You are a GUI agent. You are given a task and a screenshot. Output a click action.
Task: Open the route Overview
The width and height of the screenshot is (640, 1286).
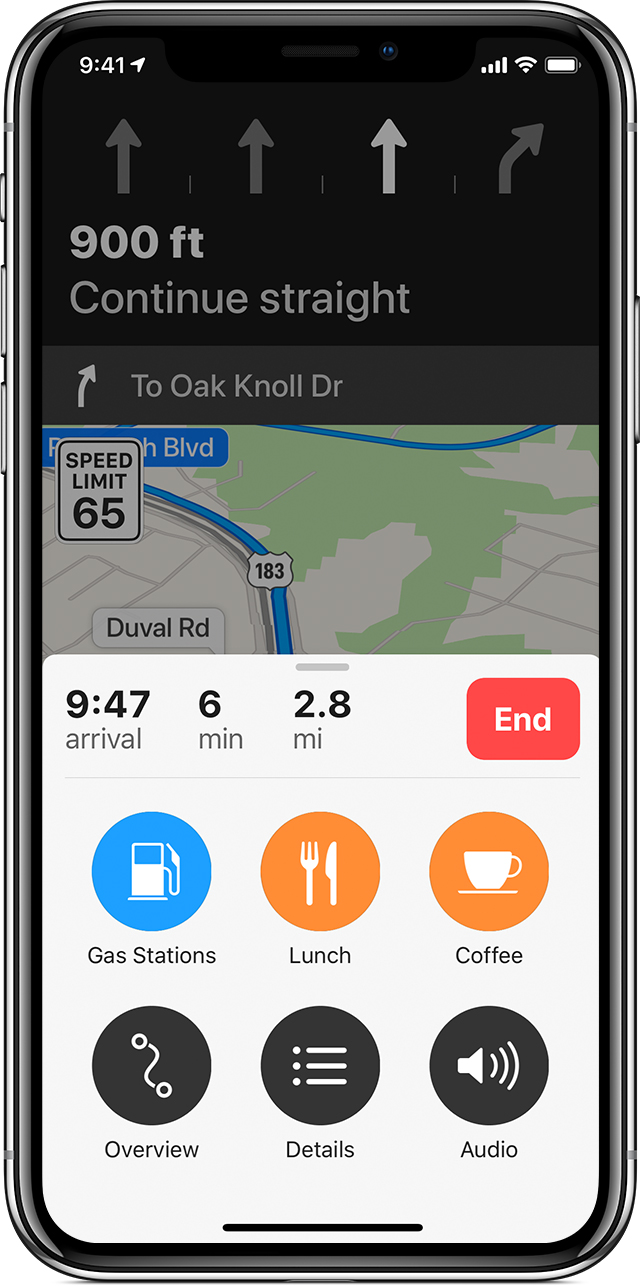(151, 1066)
